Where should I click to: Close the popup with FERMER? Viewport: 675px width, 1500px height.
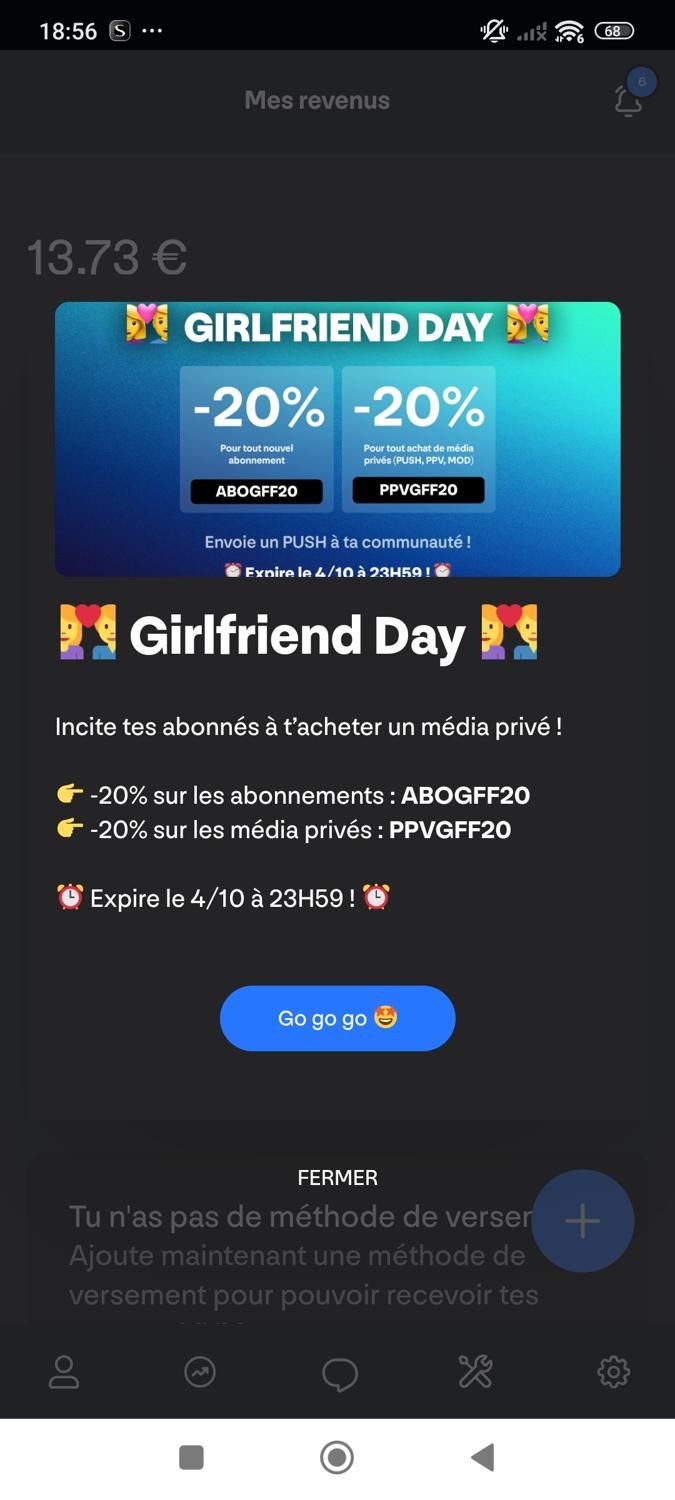[337, 1178]
